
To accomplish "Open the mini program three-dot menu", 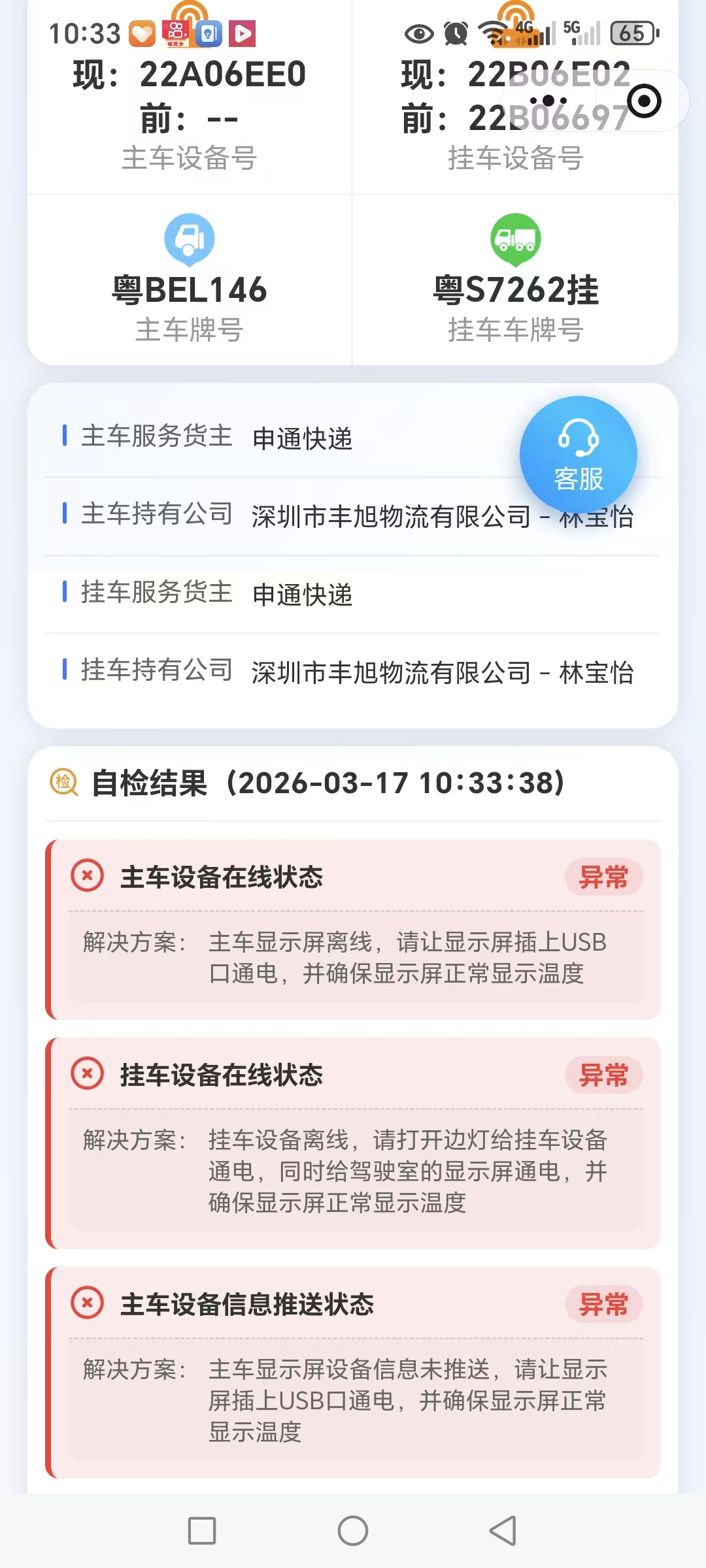I will [x=548, y=101].
